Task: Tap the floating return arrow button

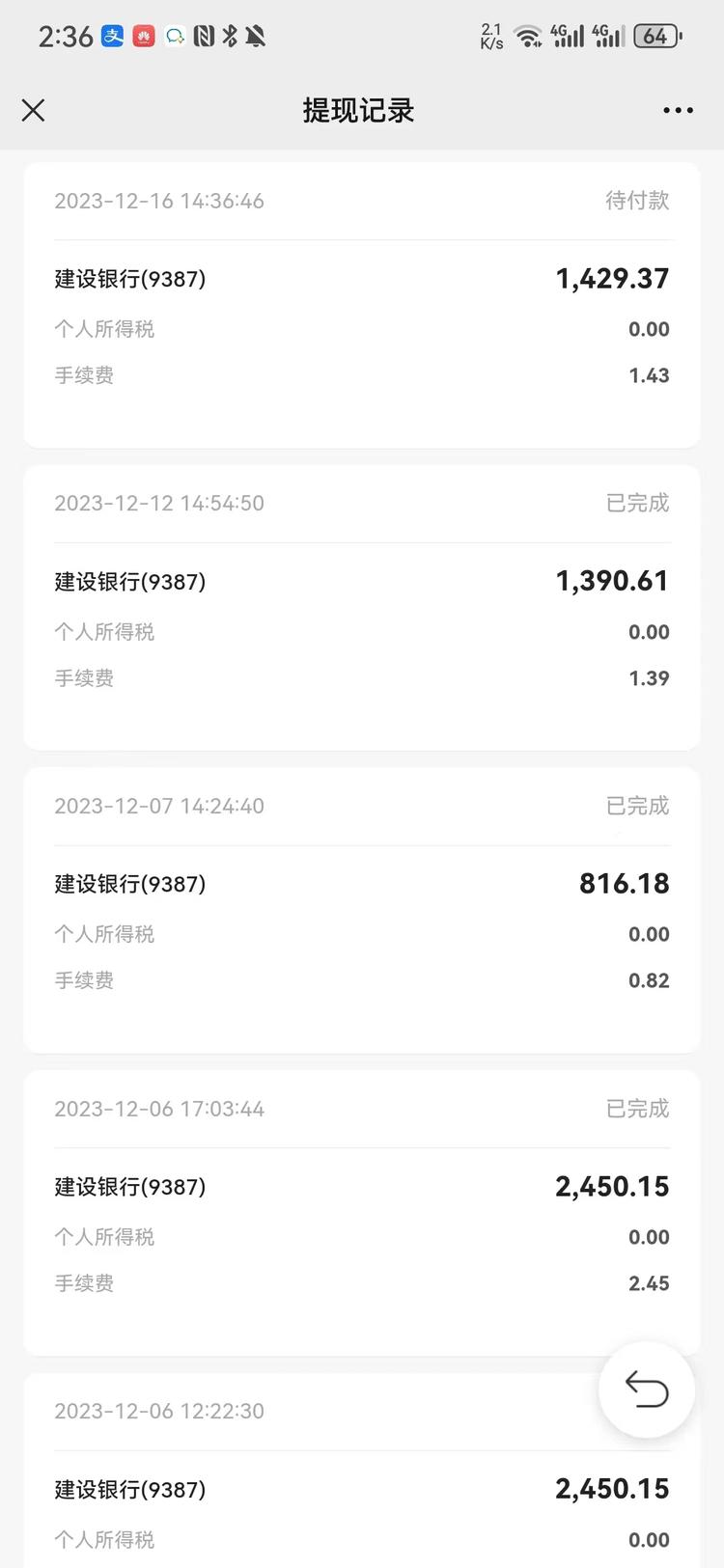Action: (x=647, y=1389)
